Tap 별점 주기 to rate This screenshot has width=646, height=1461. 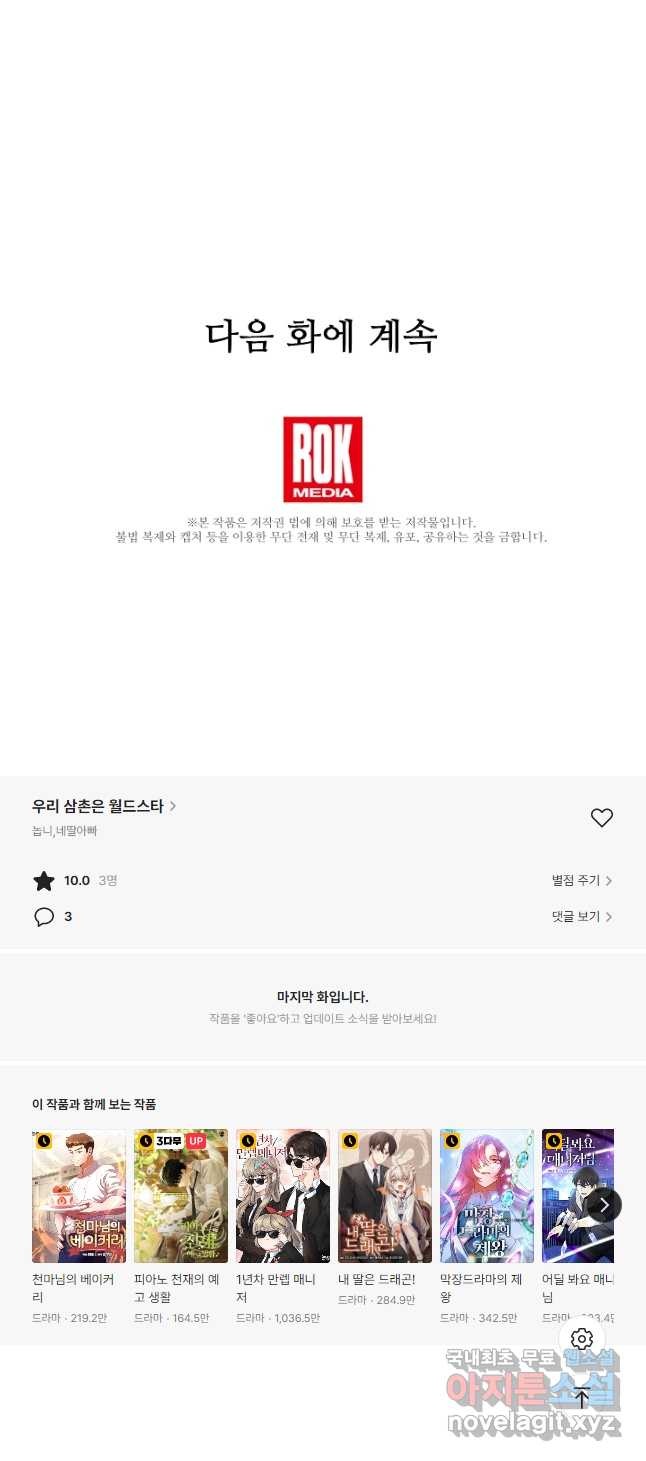[x=582, y=881]
